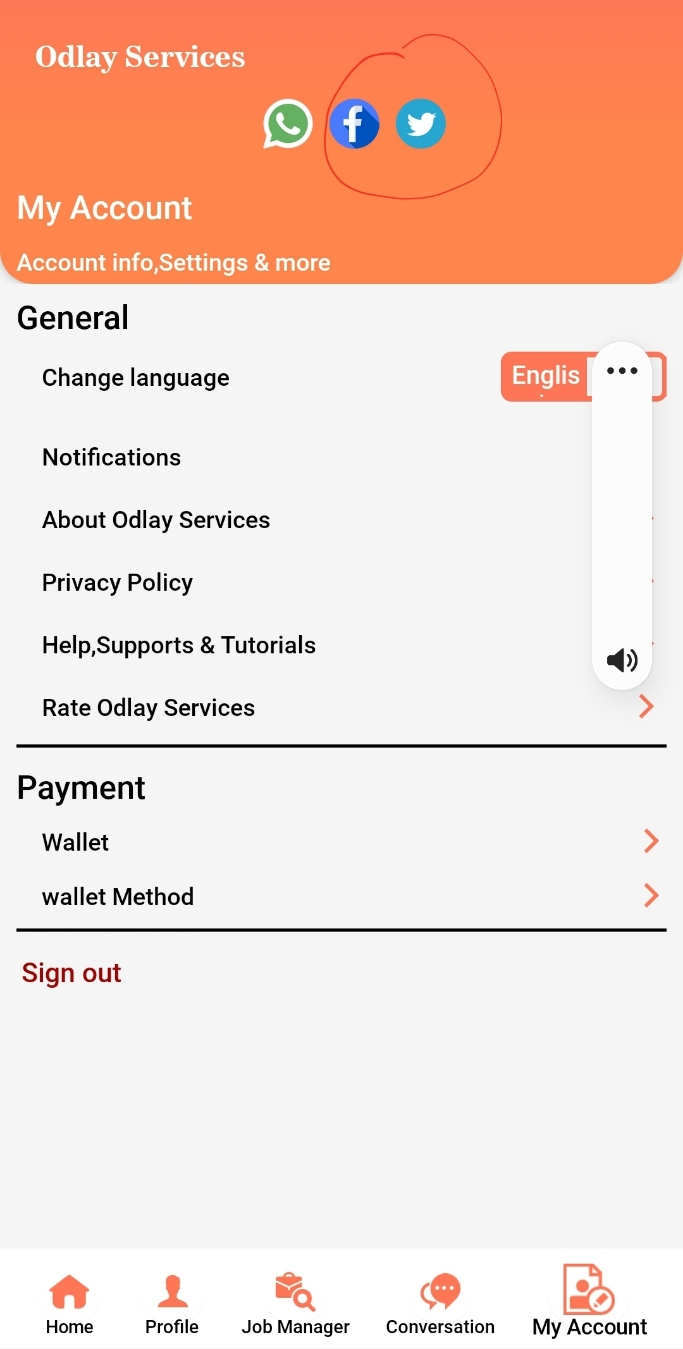Open the Twitter icon
The height and width of the screenshot is (1349, 683).
(421, 125)
